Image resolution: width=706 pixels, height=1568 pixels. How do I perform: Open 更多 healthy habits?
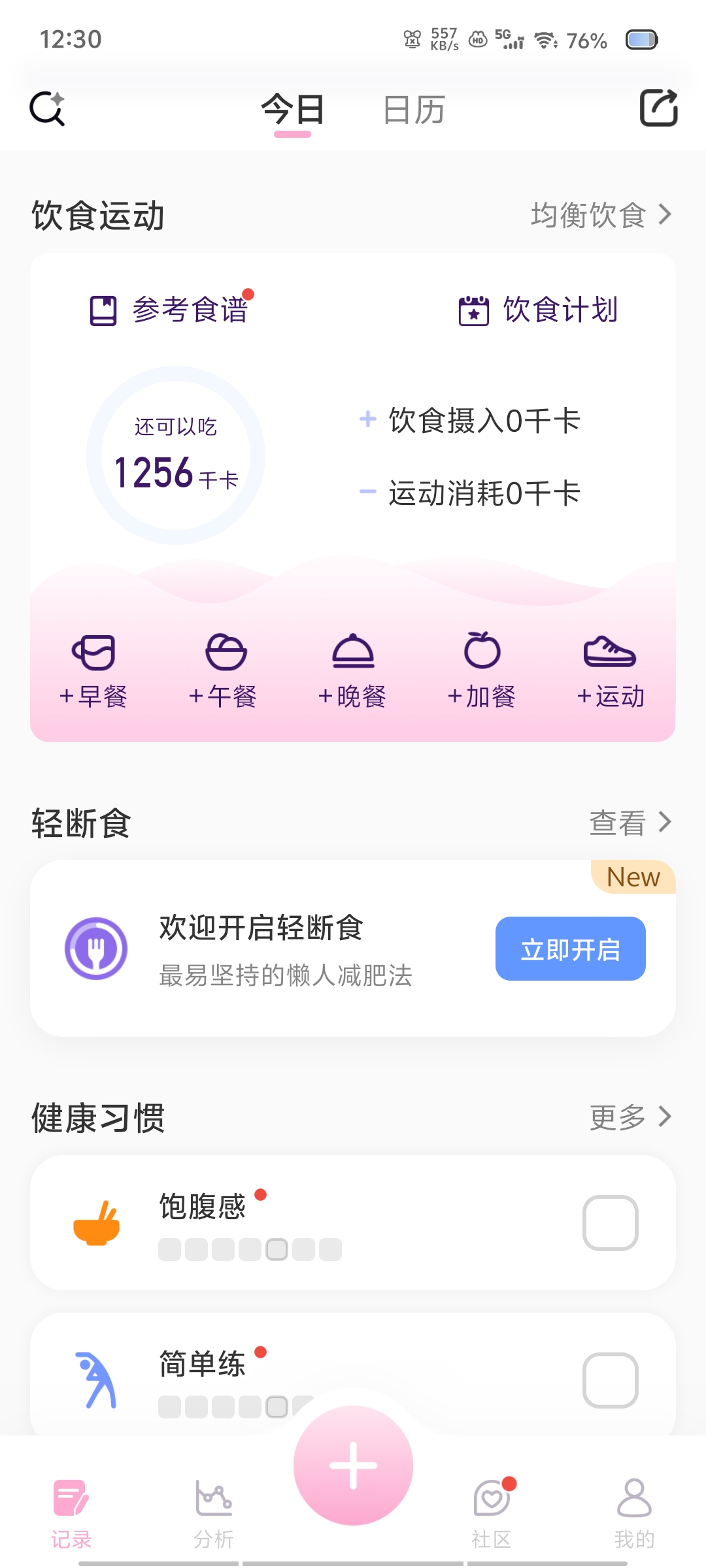(630, 1117)
